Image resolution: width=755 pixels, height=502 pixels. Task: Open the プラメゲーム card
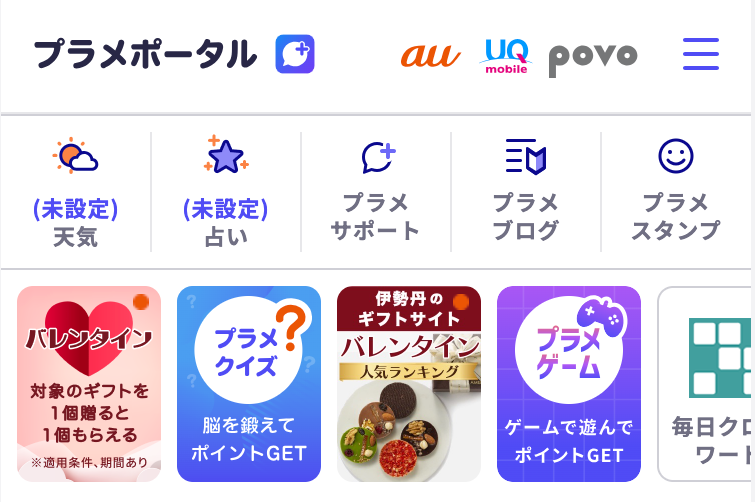coord(569,384)
